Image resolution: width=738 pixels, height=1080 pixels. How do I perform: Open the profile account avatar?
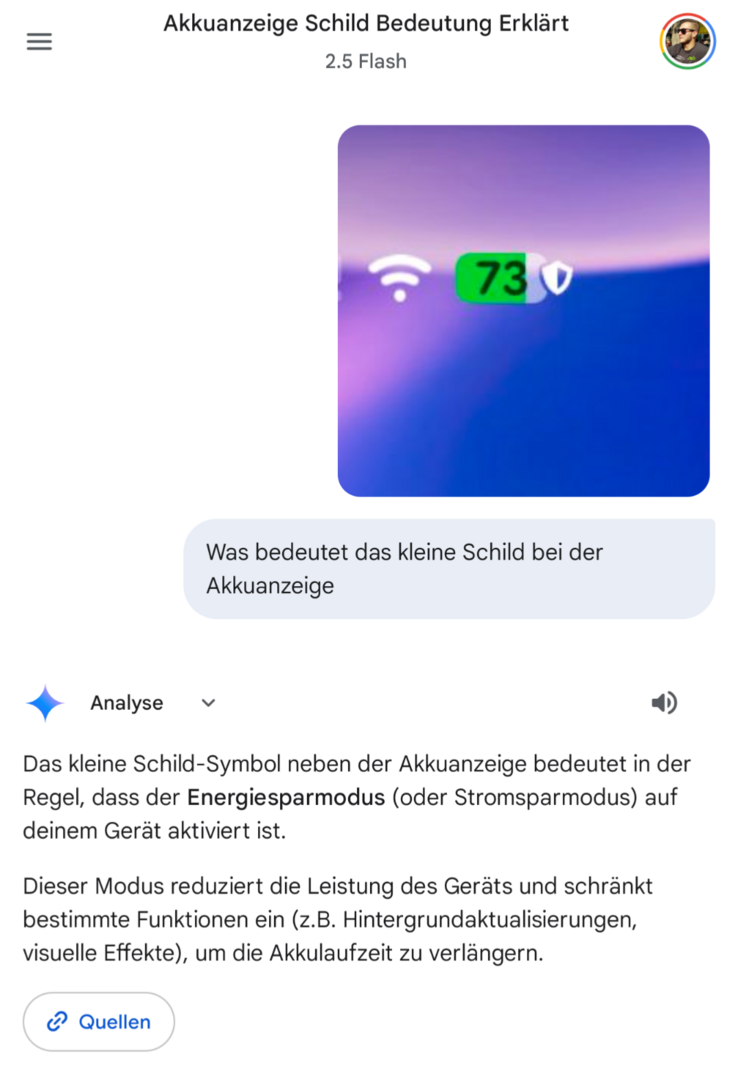(x=688, y=42)
